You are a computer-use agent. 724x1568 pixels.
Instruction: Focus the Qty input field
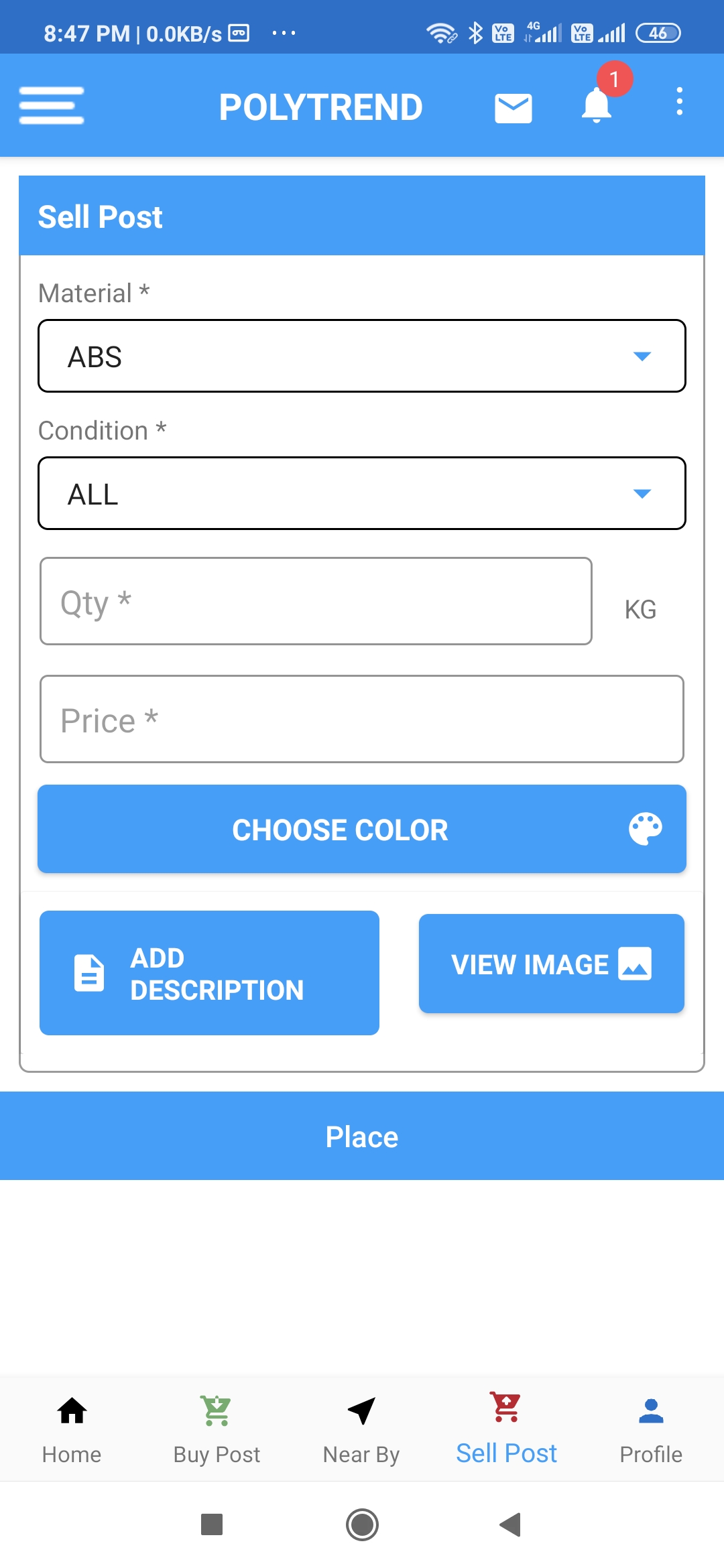316,601
